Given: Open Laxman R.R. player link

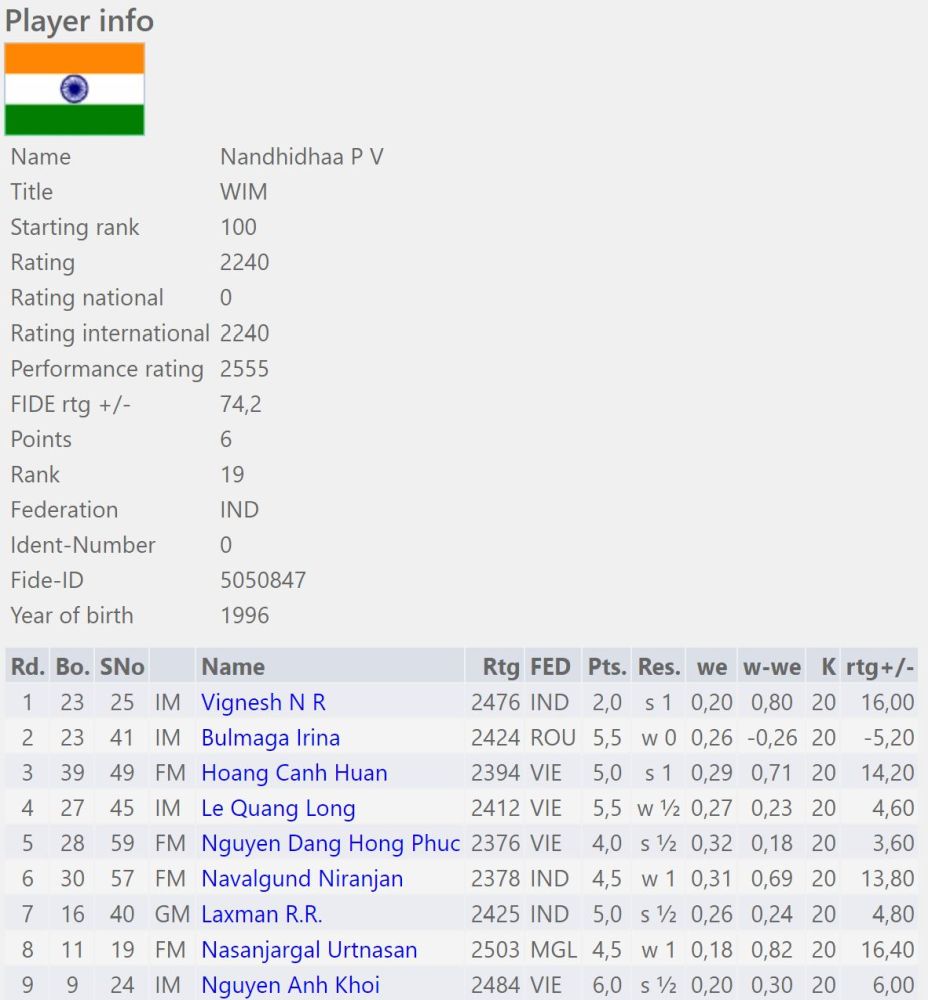Looking at the screenshot, I should click(261, 914).
